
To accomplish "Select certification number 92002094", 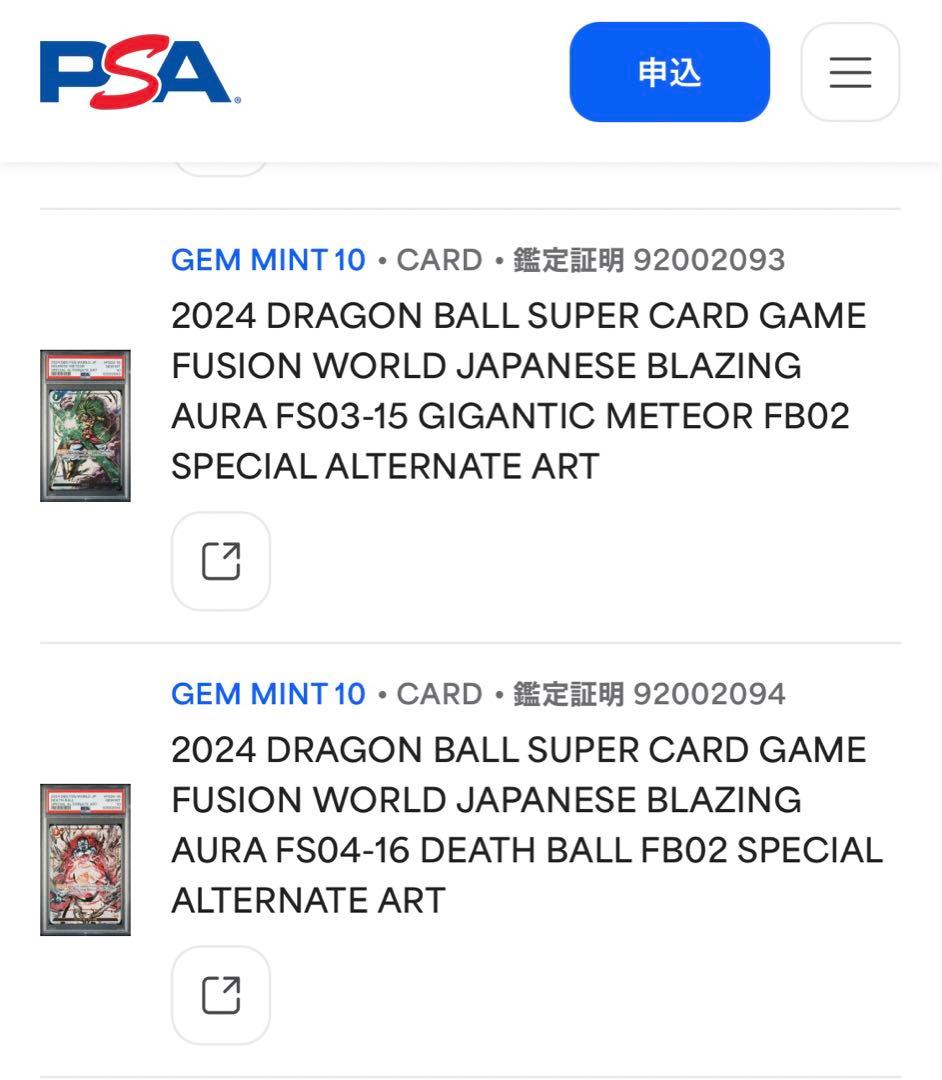I will (716, 694).
